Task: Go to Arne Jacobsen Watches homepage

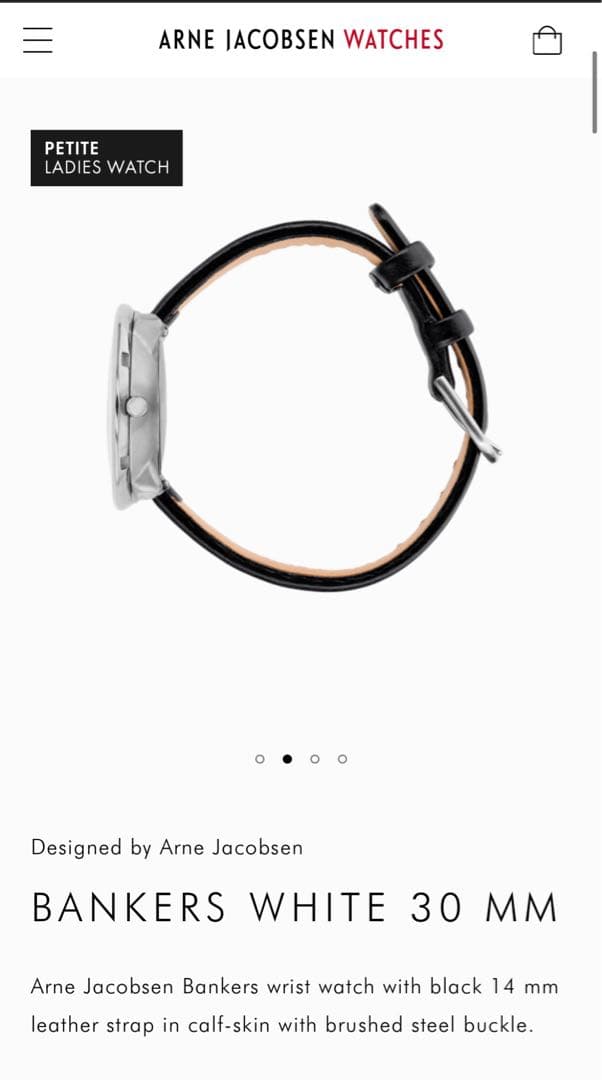Action: (301, 40)
